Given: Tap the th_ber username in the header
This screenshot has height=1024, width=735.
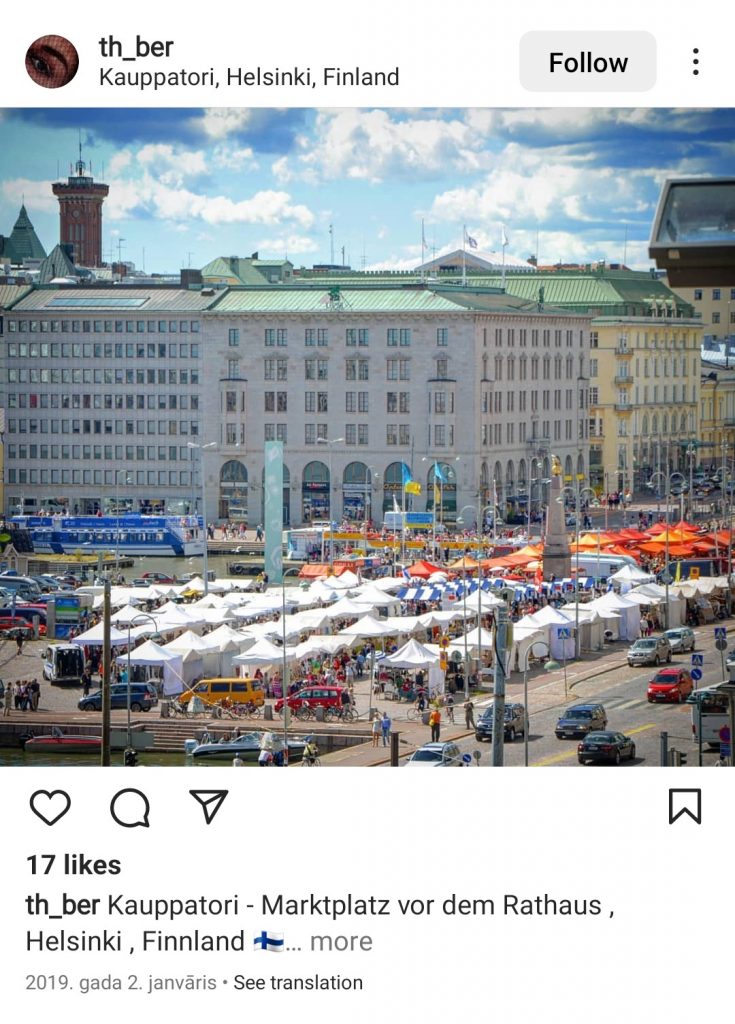Looking at the screenshot, I should point(136,46).
